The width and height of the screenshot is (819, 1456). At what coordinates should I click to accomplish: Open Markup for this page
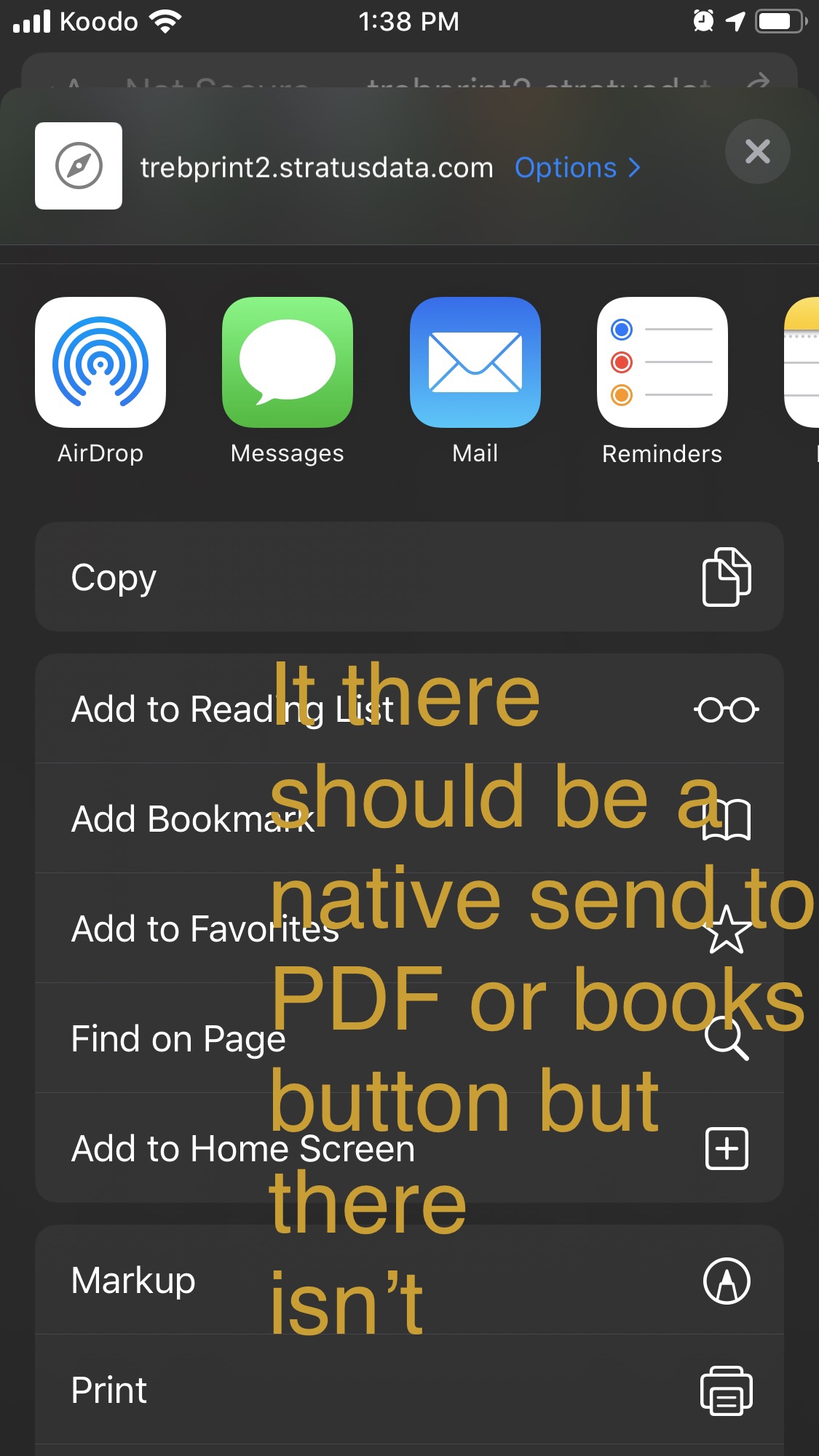[x=409, y=1281]
